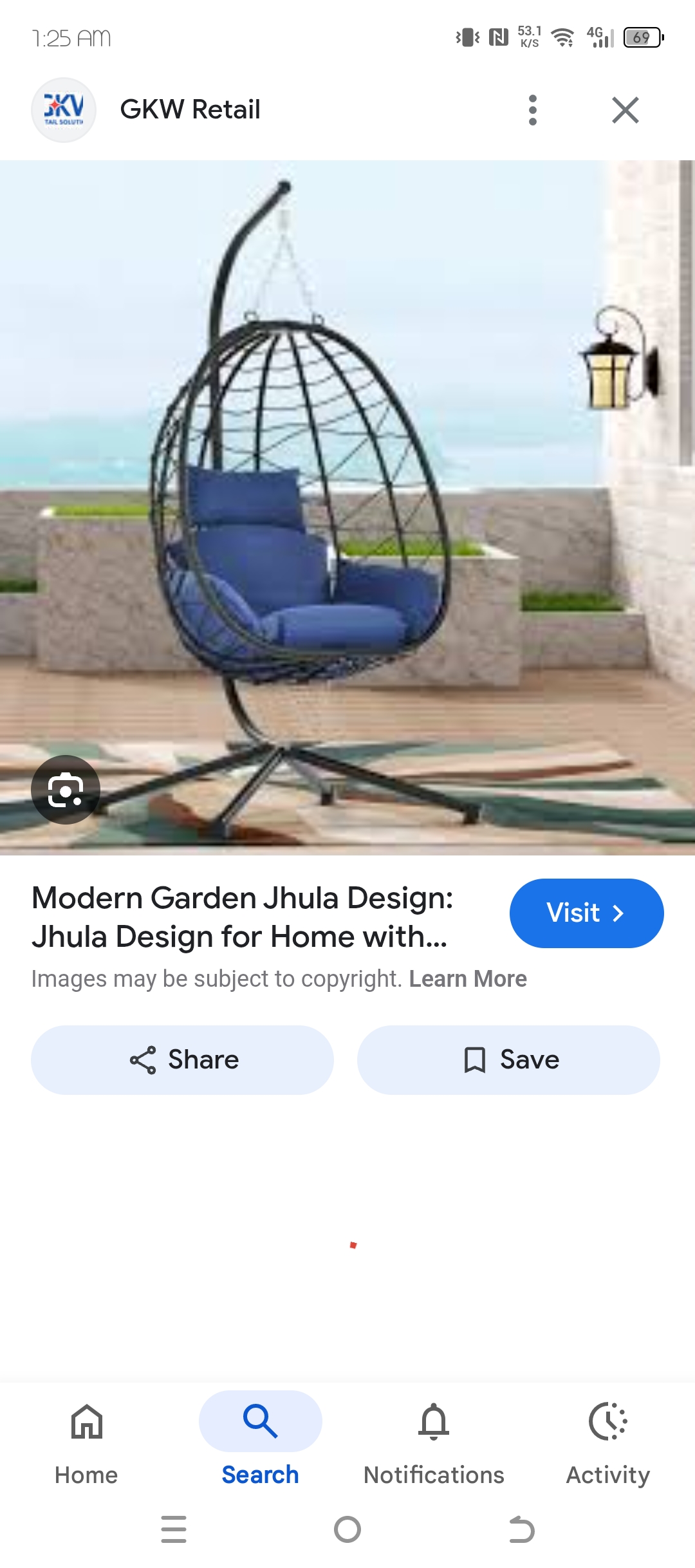Share this jhula image
Image resolution: width=695 pixels, height=1568 pixels.
[183, 1060]
